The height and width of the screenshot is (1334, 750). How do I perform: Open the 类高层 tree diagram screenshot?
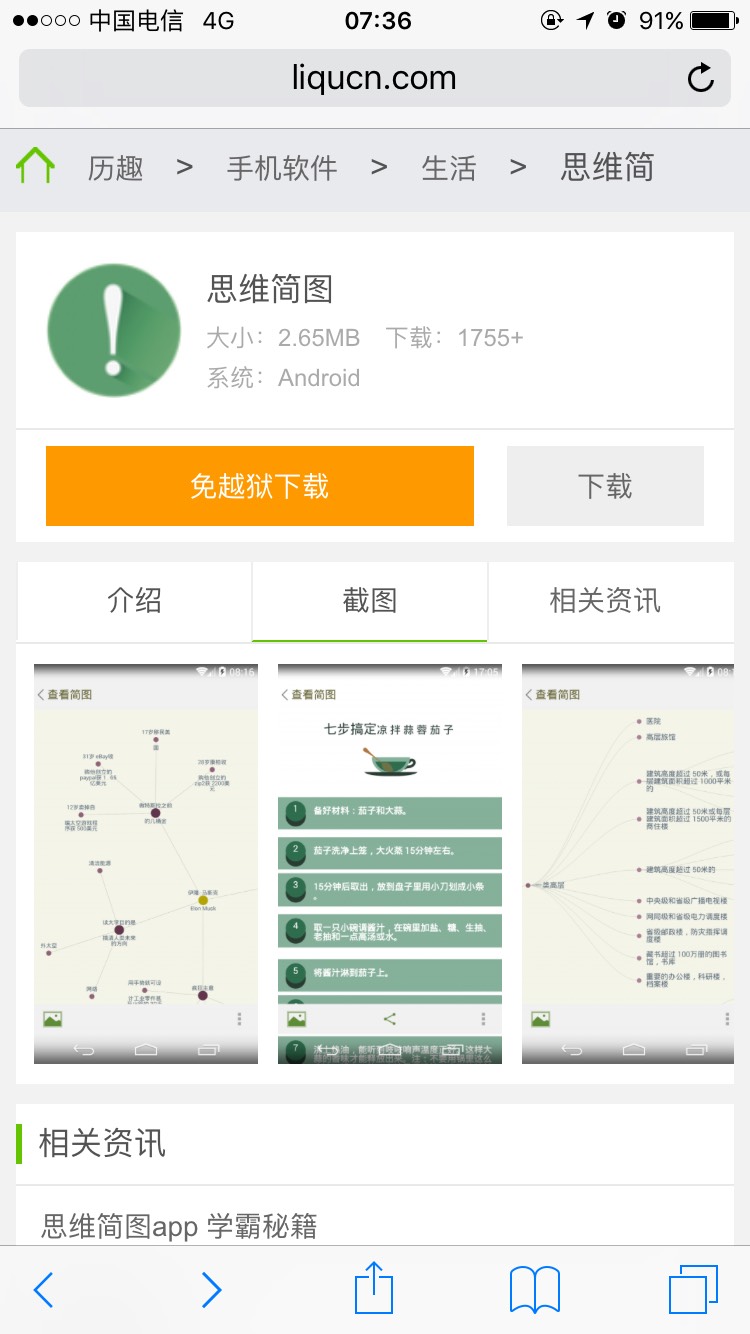tap(626, 863)
